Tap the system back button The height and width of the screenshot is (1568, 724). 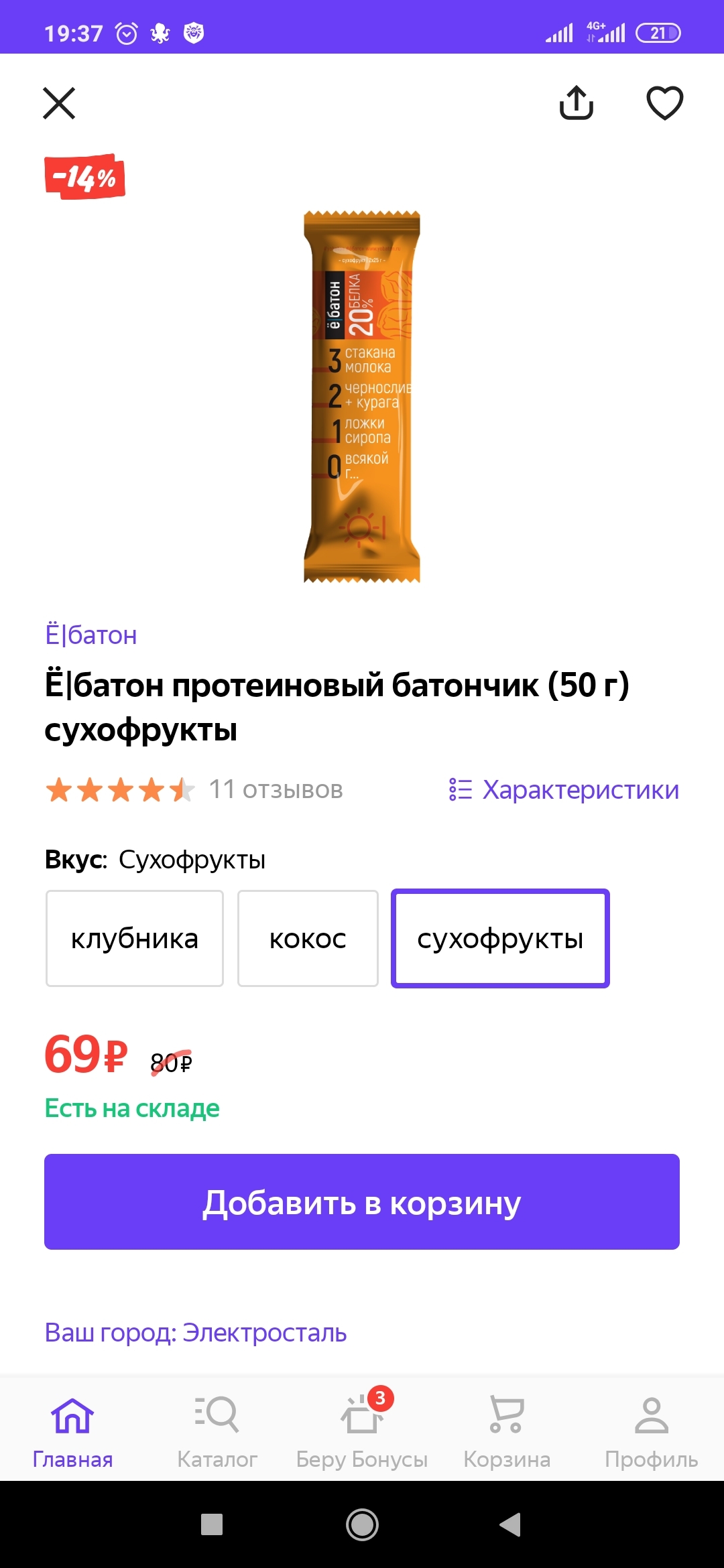(511, 1524)
